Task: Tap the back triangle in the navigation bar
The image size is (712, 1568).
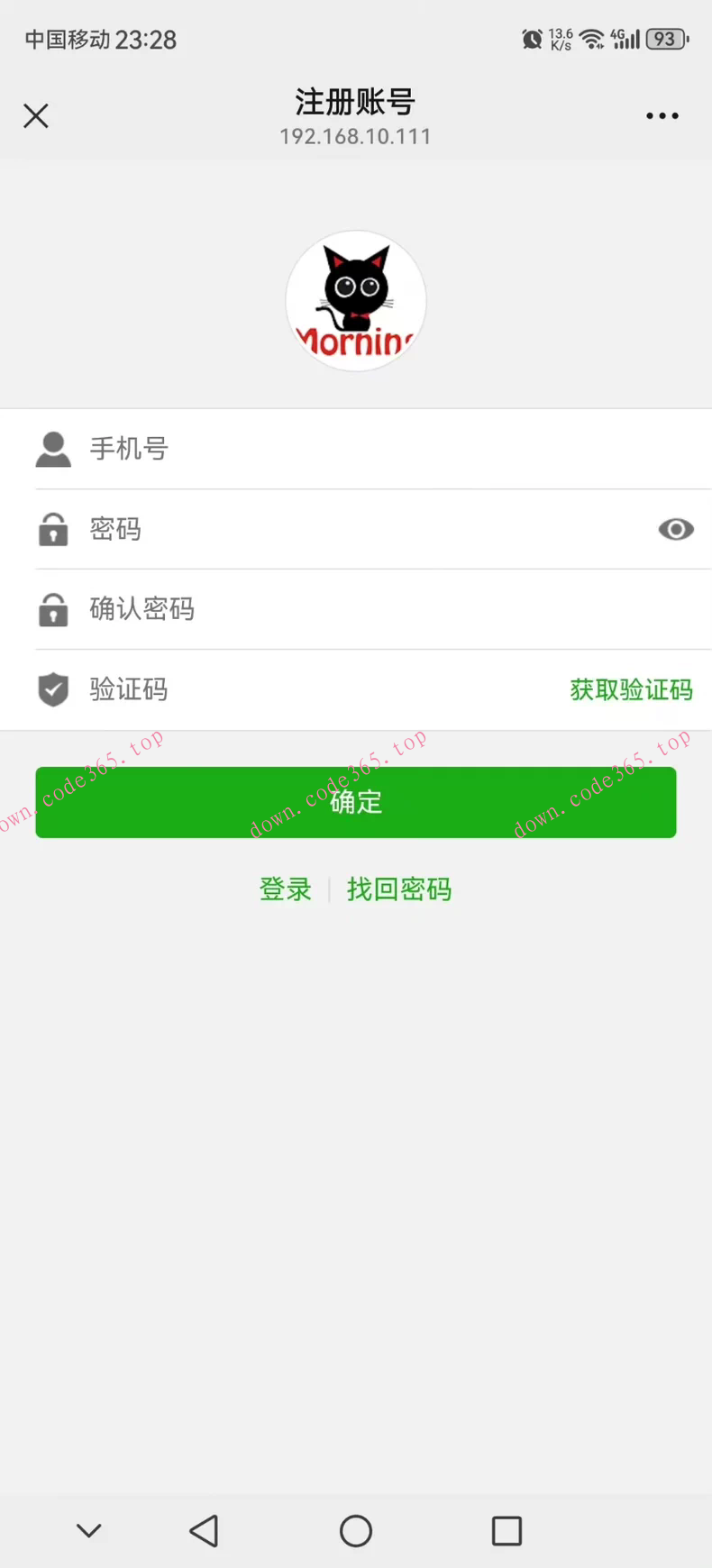Action: [x=204, y=1529]
